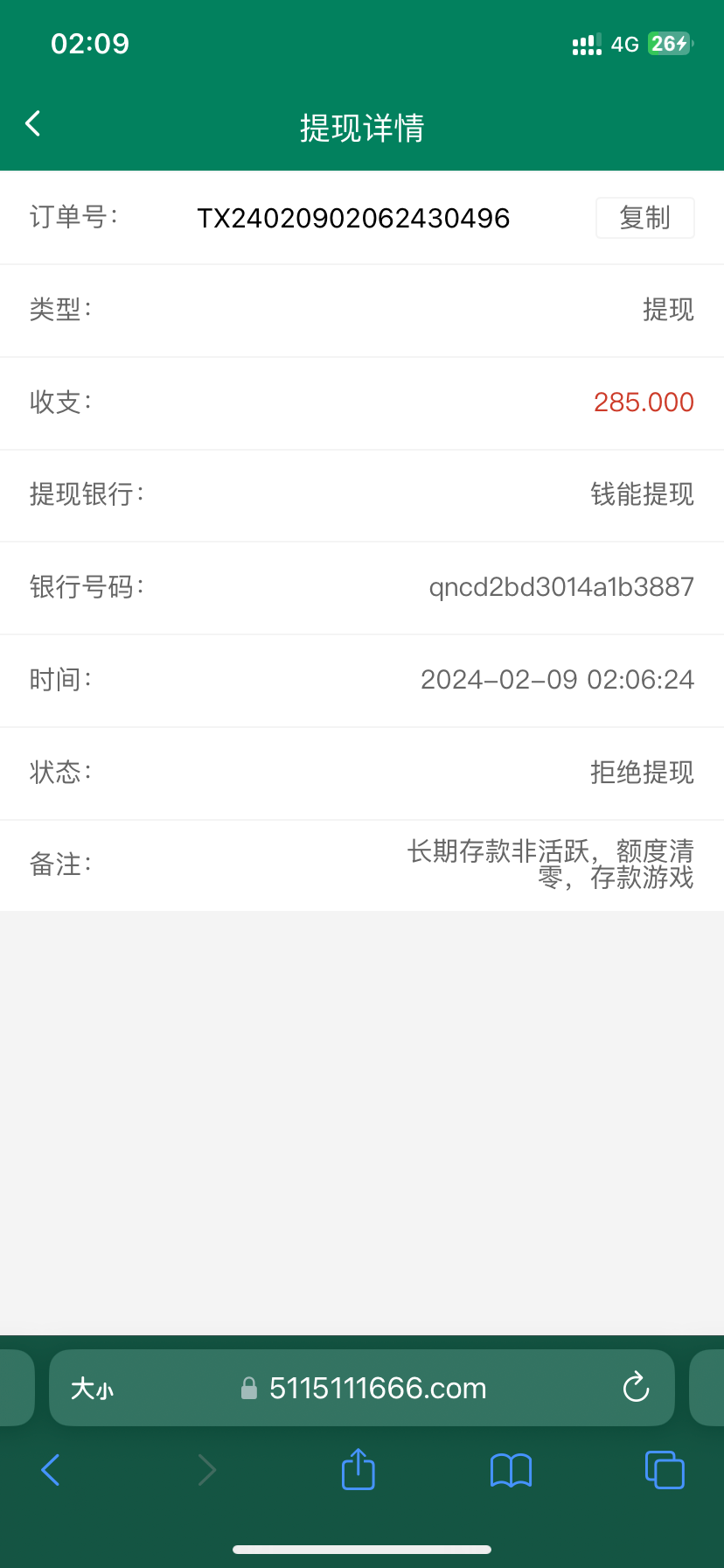Image resolution: width=724 pixels, height=1568 pixels.
Task: Open Safari bookmarks
Action: point(512,1470)
